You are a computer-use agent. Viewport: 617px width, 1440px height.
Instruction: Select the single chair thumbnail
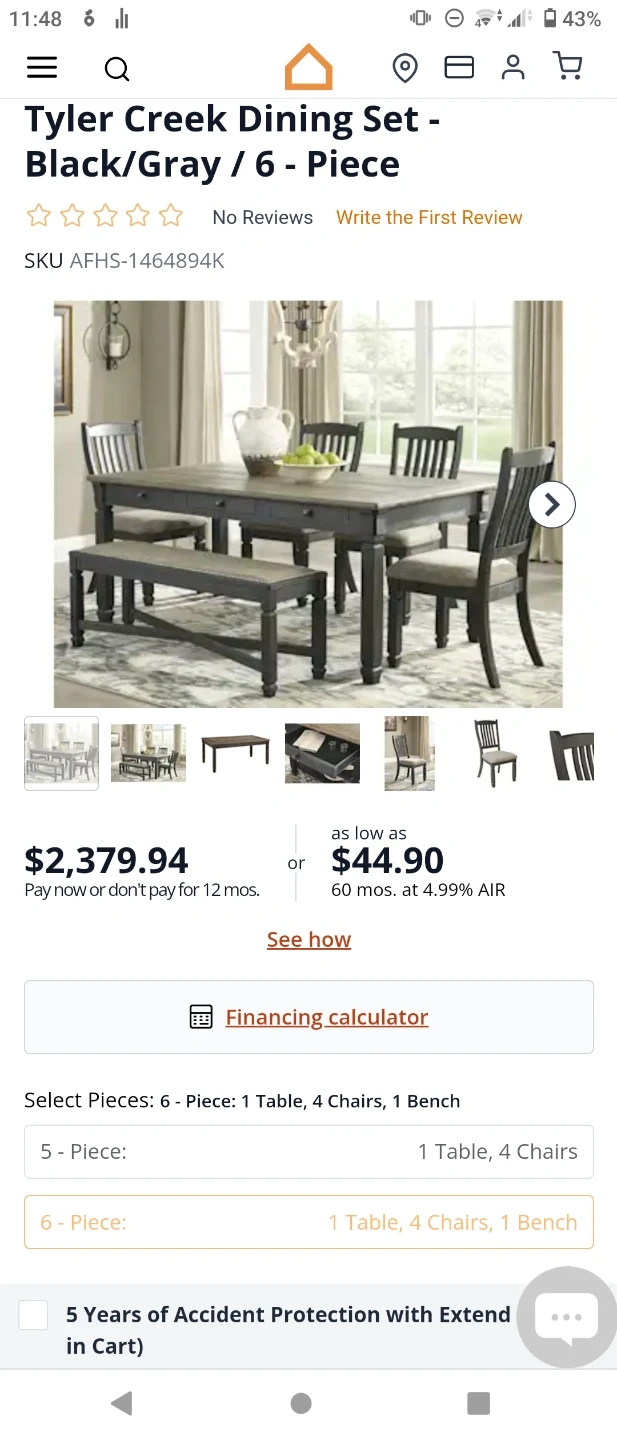click(x=496, y=753)
